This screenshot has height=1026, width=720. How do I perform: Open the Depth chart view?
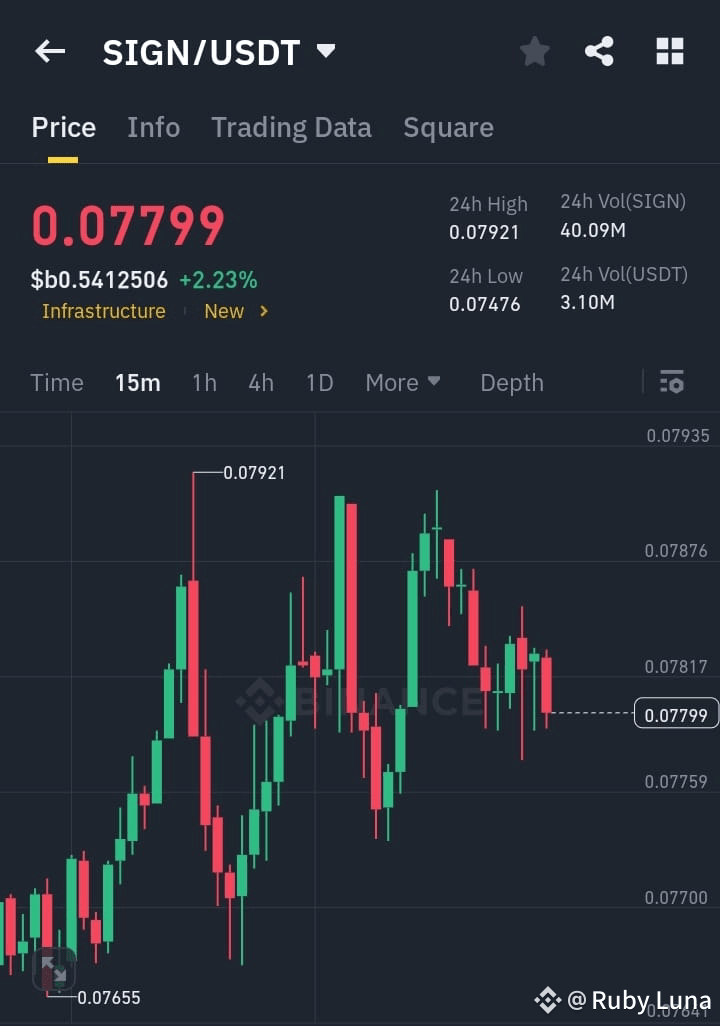coord(511,382)
